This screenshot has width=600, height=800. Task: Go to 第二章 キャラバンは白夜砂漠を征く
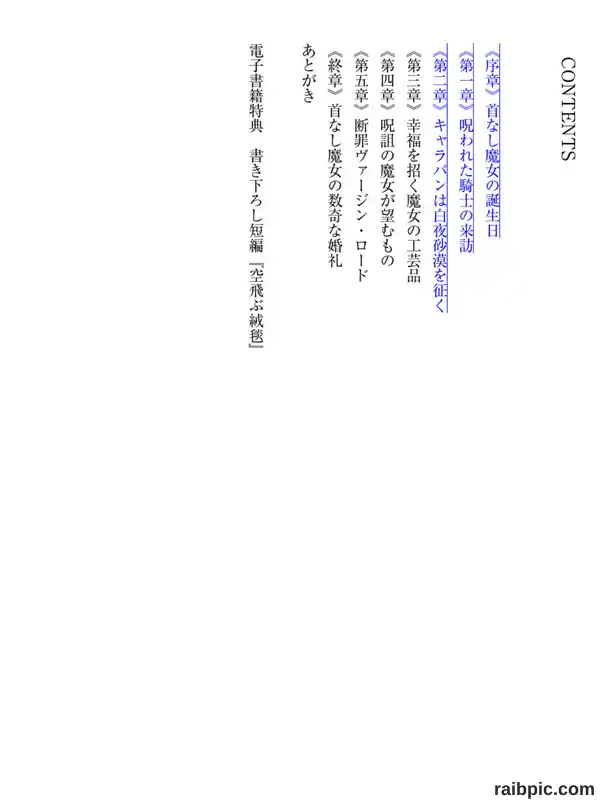point(439,178)
